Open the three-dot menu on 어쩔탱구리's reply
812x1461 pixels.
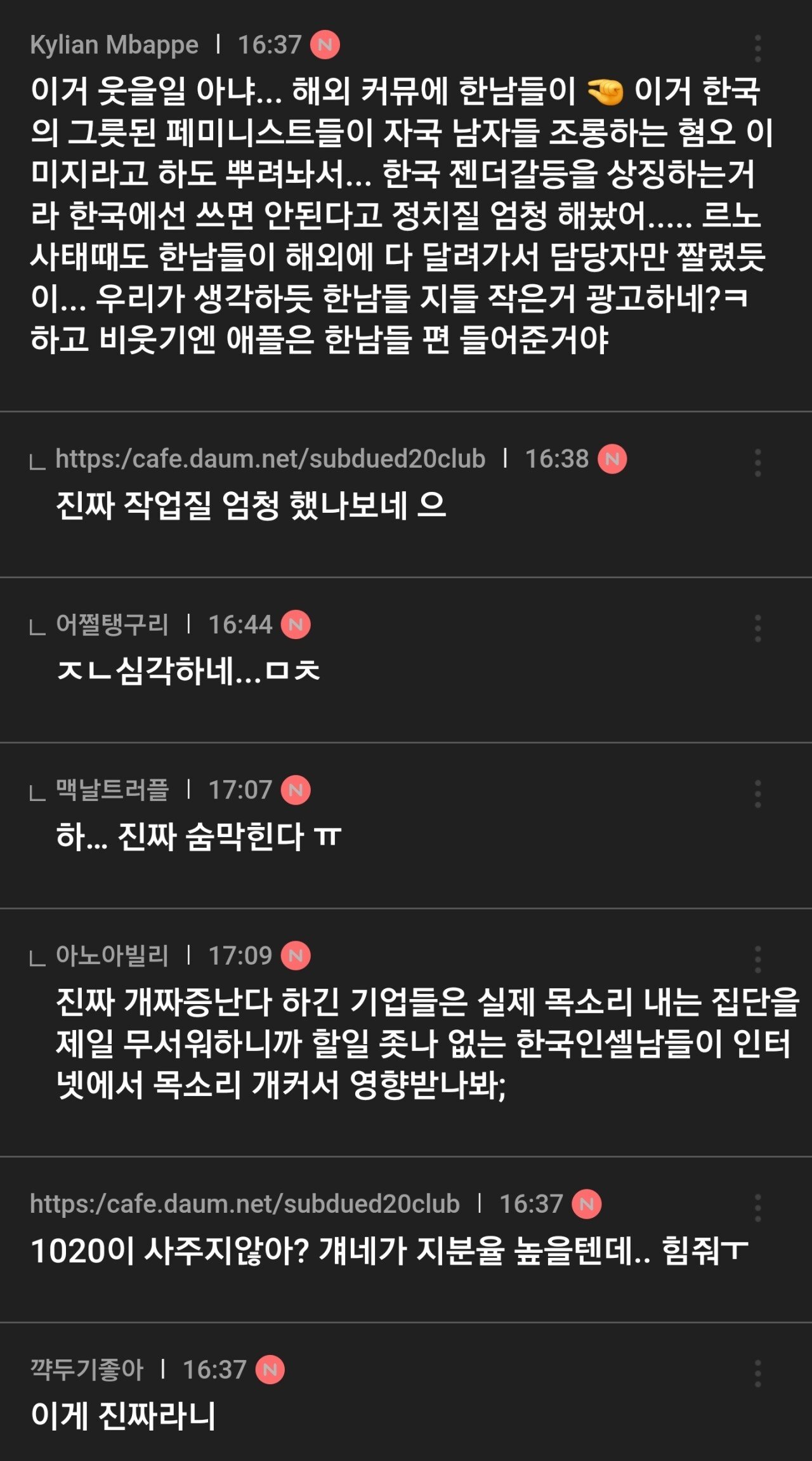(757, 628)
